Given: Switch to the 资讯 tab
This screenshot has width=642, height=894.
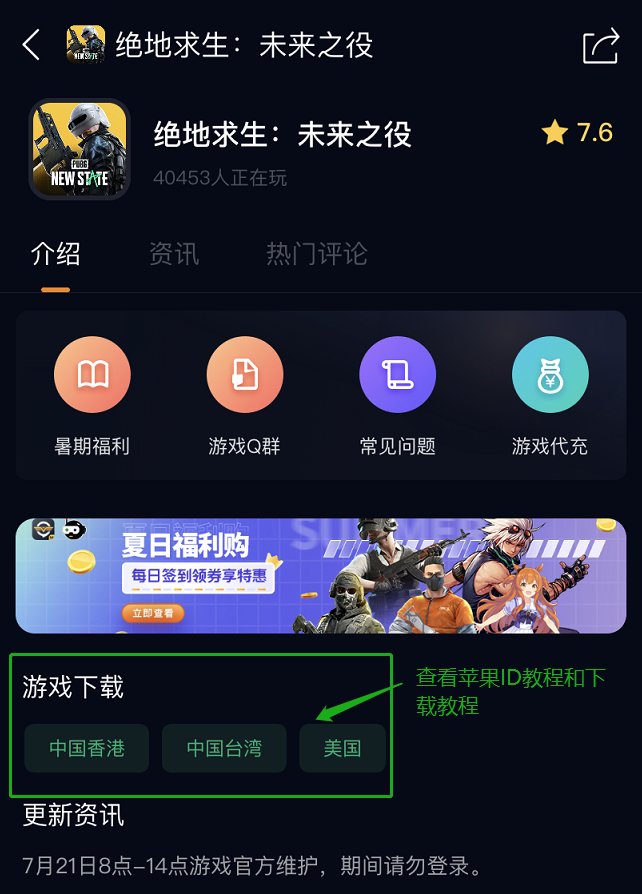Looking at the screenshot, I should [173, 254].
